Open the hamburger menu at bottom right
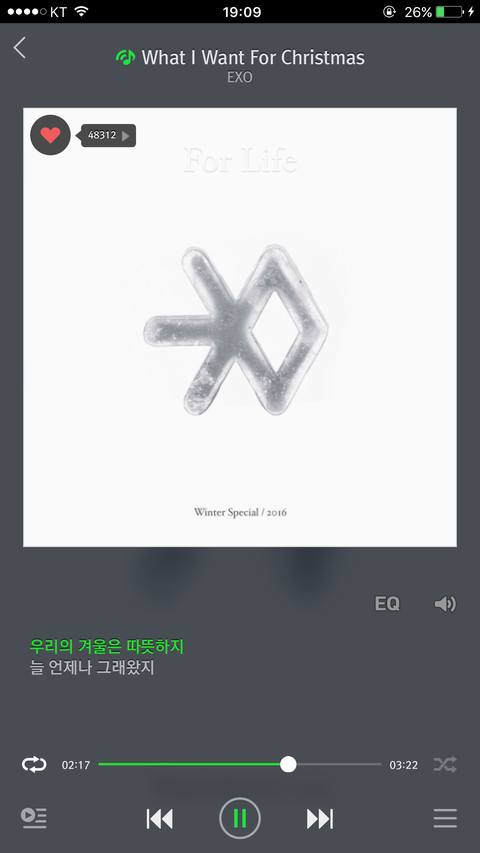This screenshot has width=480, height=853. coord(445,818)
